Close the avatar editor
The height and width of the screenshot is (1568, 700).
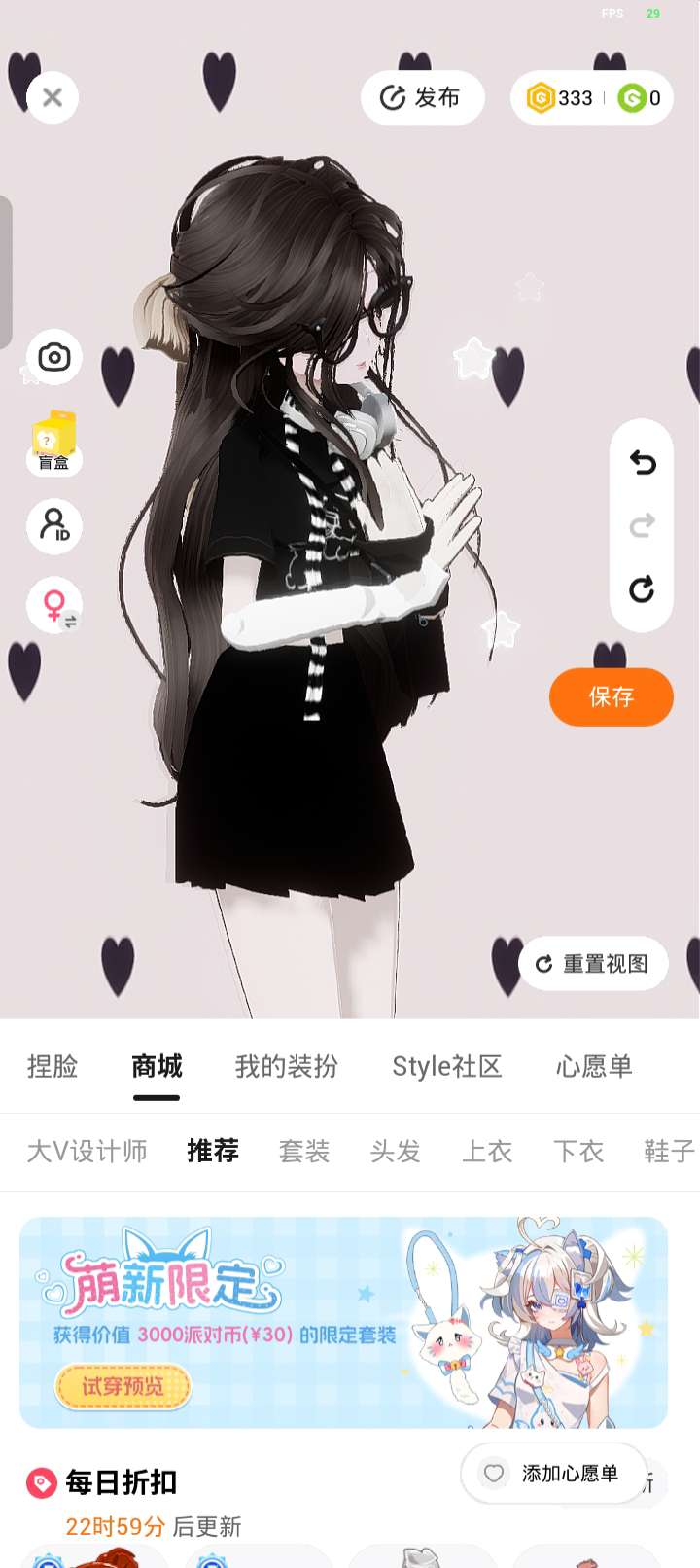pos(52,97)
